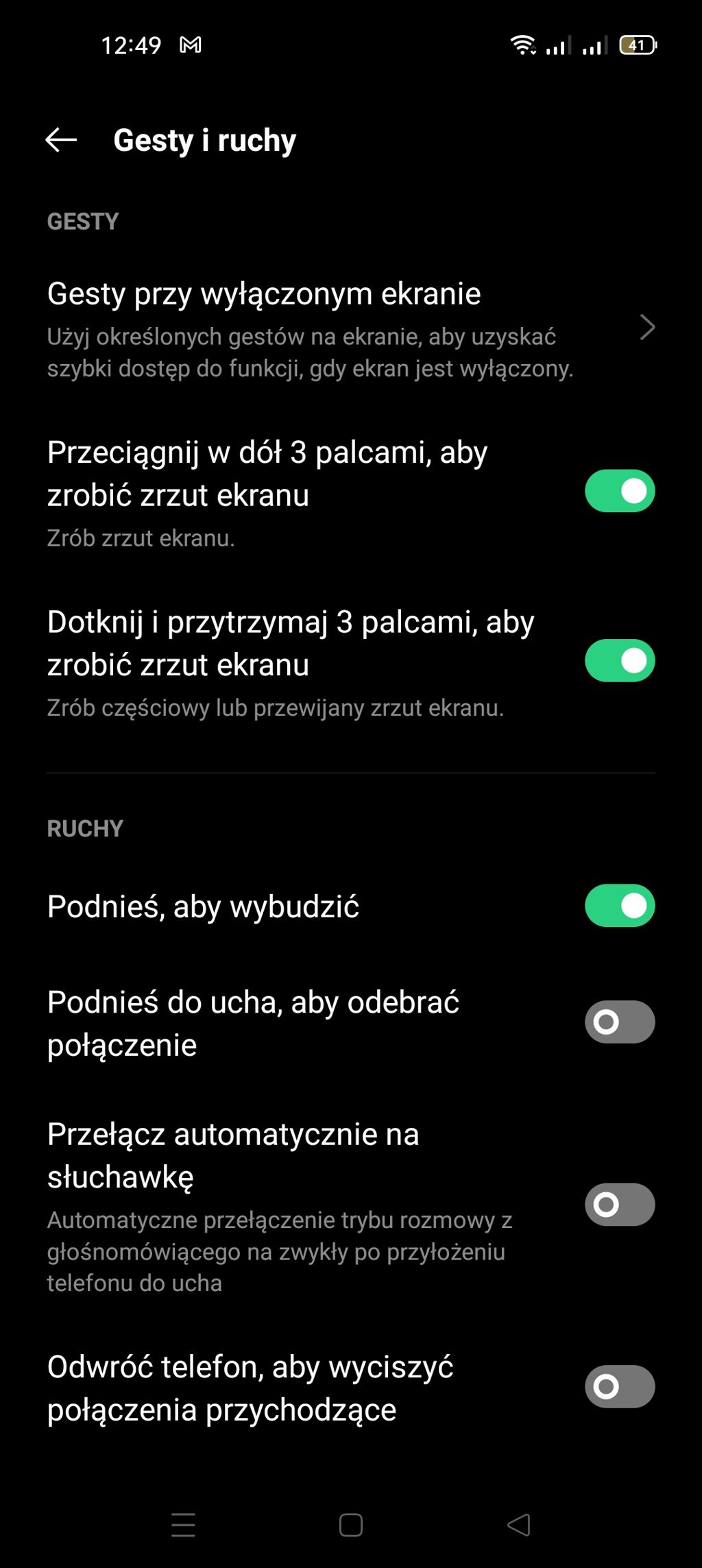Enable Odwróć telefon, aby wyciszyć połączenia
This screenshot has height=1568, width=702.
coord(619,1386)
